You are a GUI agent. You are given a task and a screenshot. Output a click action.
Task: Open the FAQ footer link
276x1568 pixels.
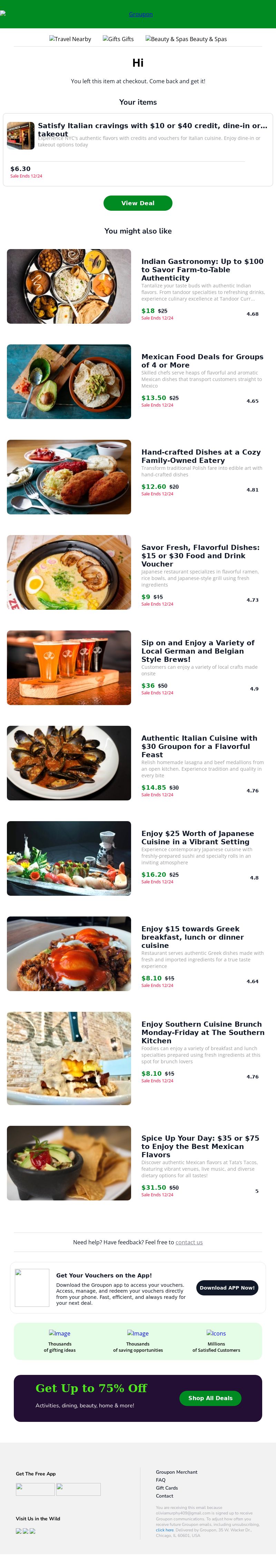160,1480
